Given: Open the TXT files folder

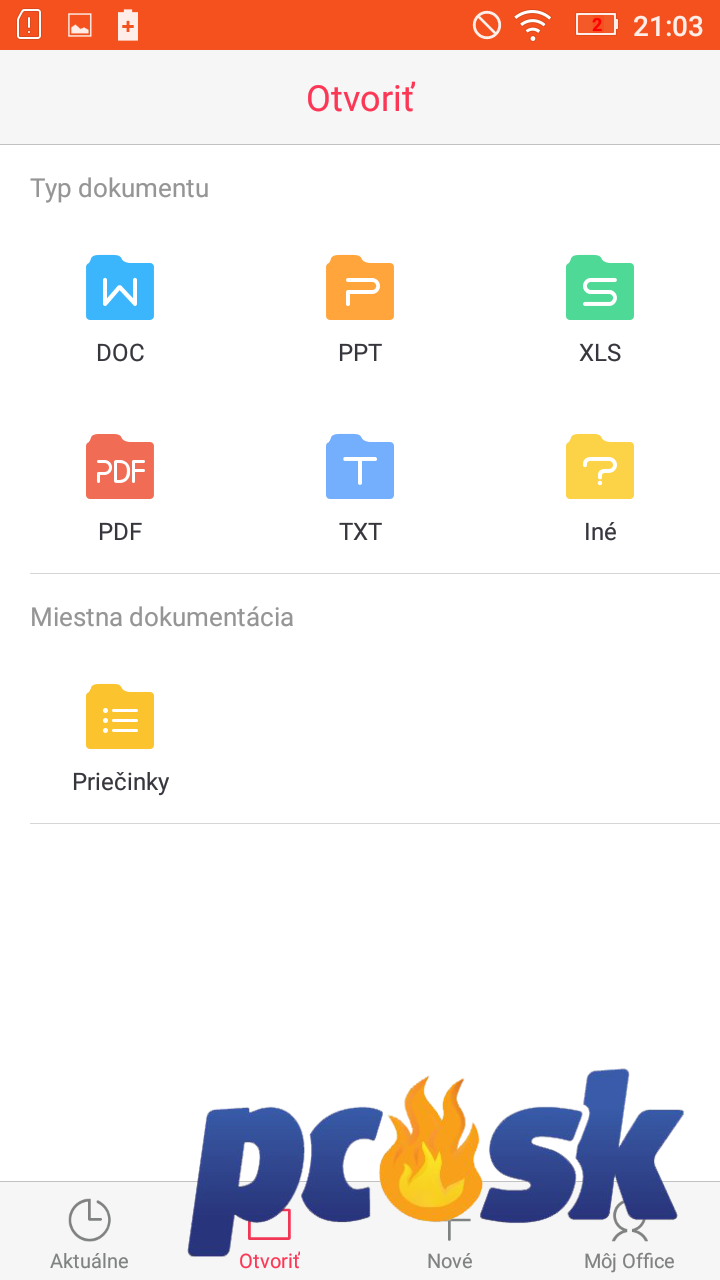Looking at the screenshot, I should coord(360,487).
